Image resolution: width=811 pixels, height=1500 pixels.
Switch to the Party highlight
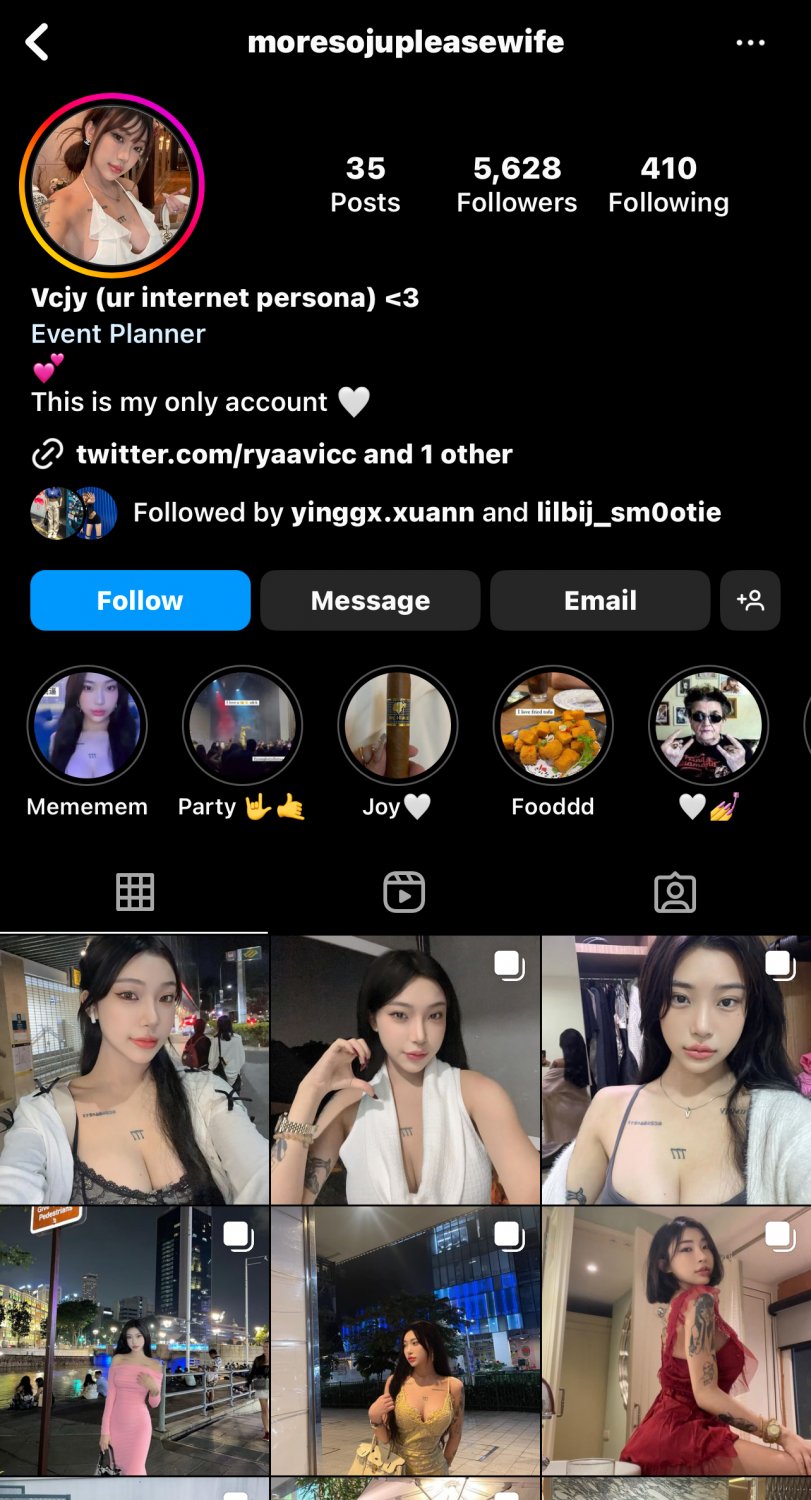242,723
